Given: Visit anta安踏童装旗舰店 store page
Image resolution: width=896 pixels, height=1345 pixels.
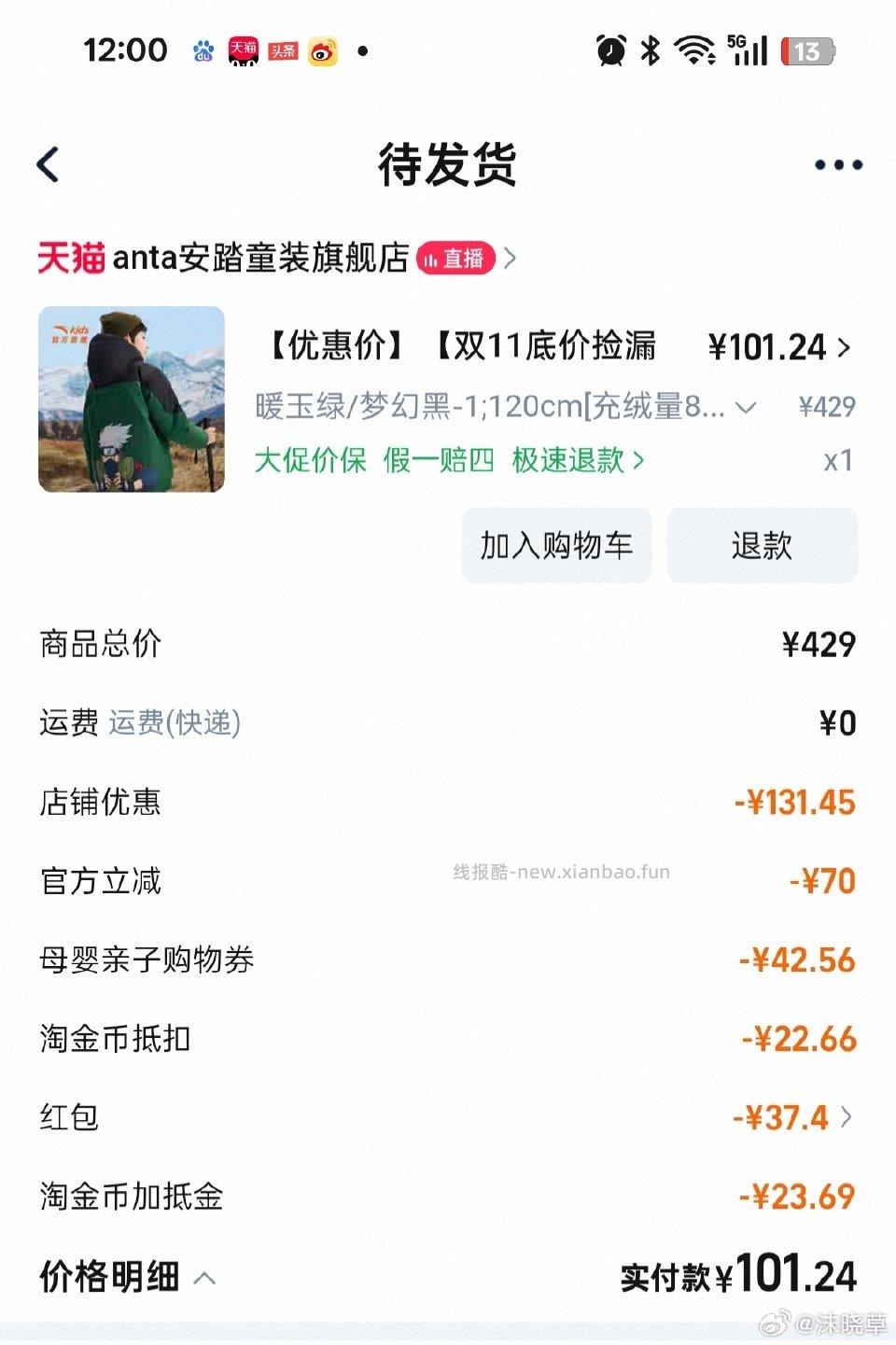Looking at the screenshot, I should pos(252,259).
